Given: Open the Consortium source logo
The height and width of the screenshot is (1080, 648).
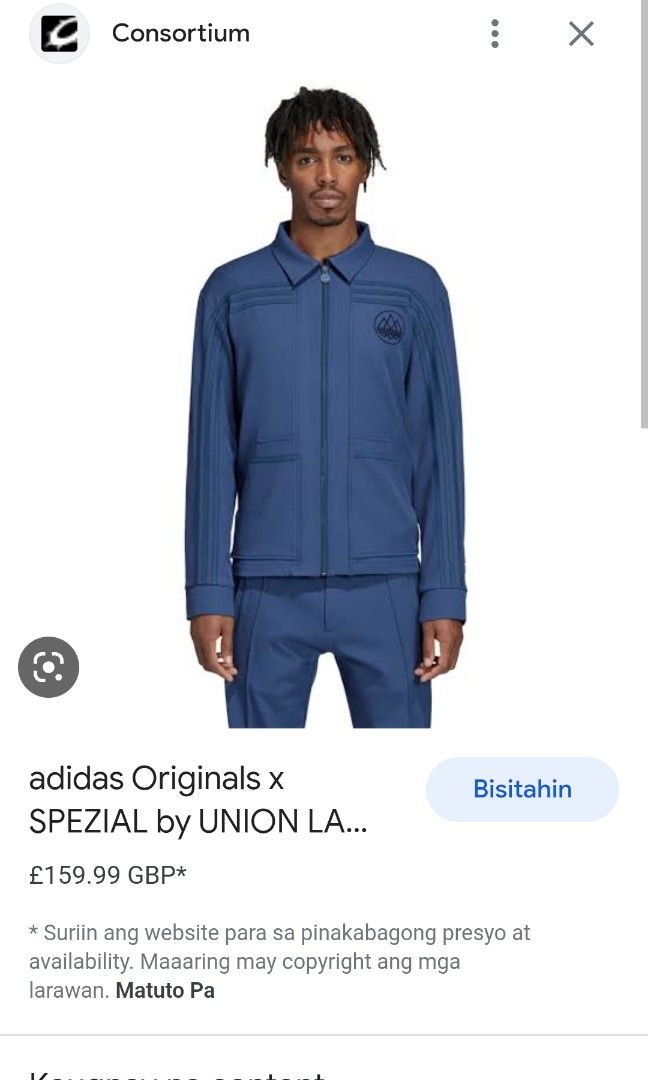Looking at the screenshot, I should [x=59, y=33].
